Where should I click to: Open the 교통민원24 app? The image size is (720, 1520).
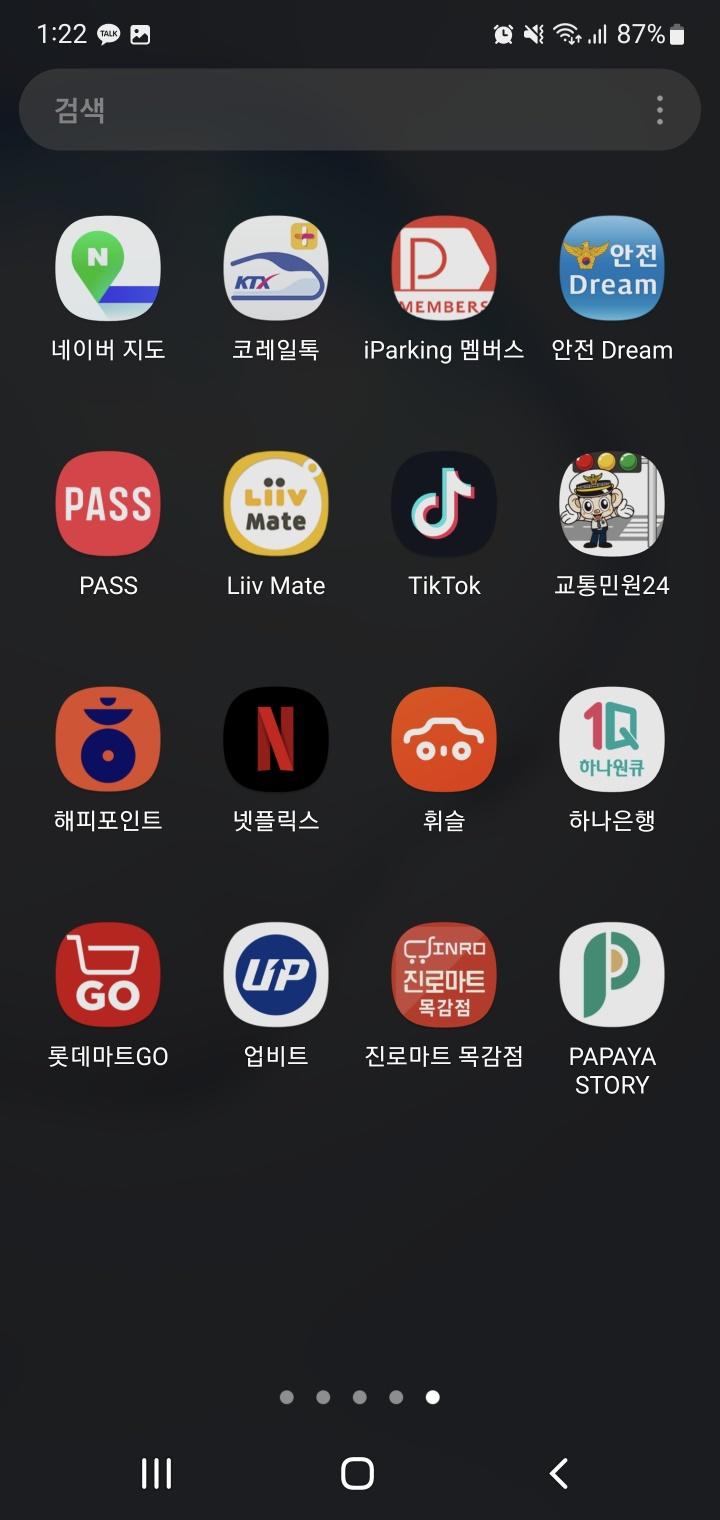(x=612, y=504)
